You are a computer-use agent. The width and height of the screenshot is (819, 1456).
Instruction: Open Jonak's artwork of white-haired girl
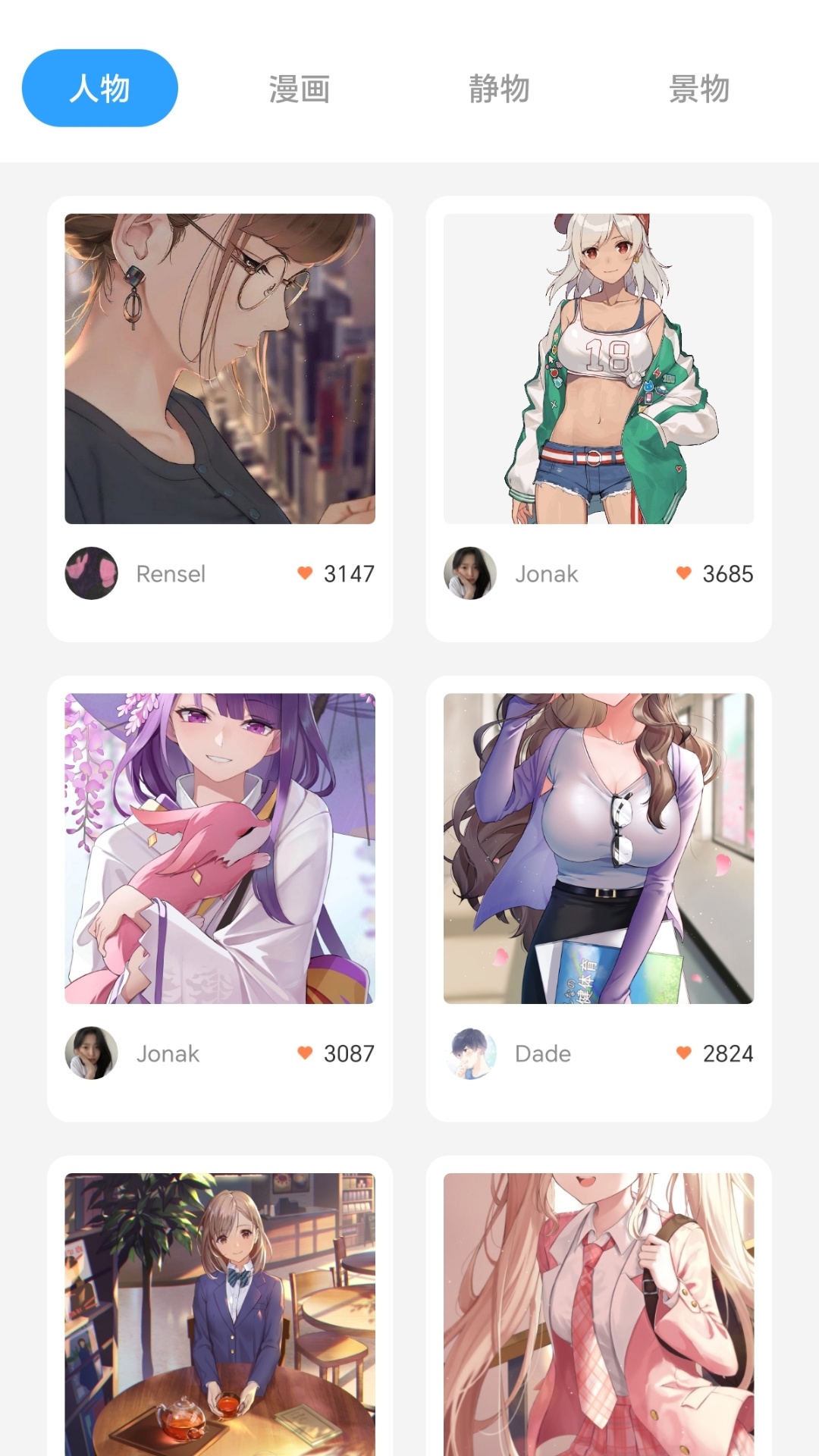tap(598, 369)
